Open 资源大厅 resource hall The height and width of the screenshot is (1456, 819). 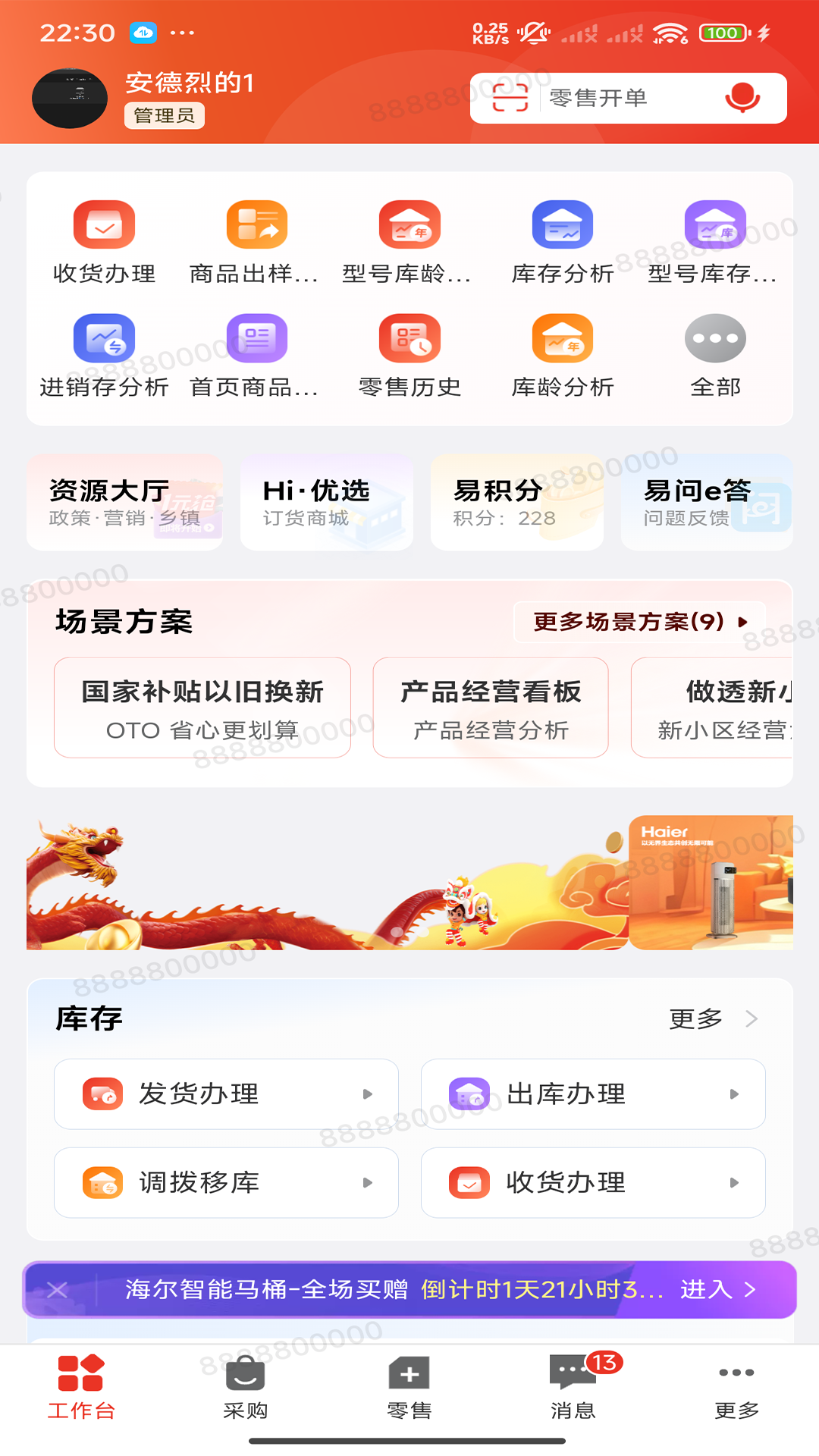click(x=124, y=502)
